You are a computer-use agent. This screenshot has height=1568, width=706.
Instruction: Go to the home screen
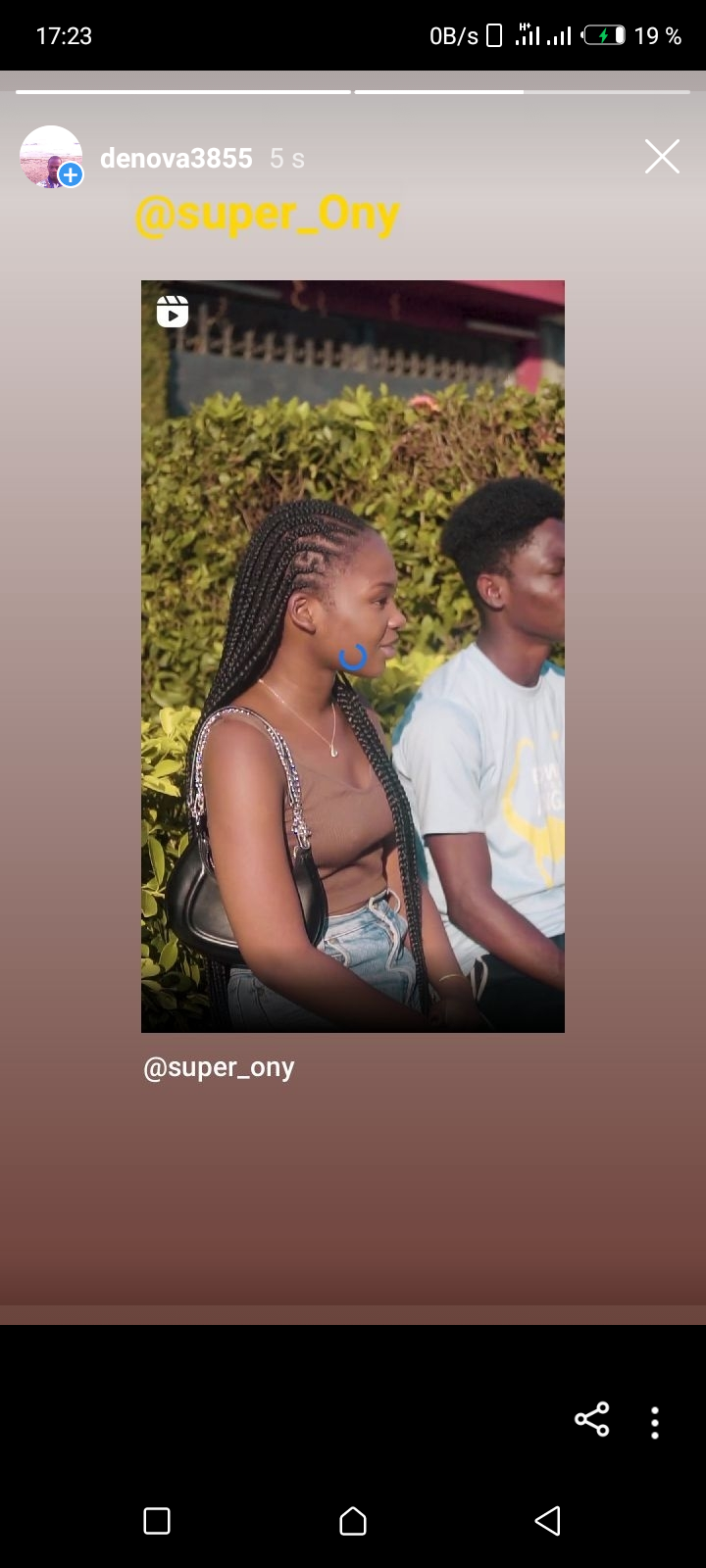[x=353, y=1521]
